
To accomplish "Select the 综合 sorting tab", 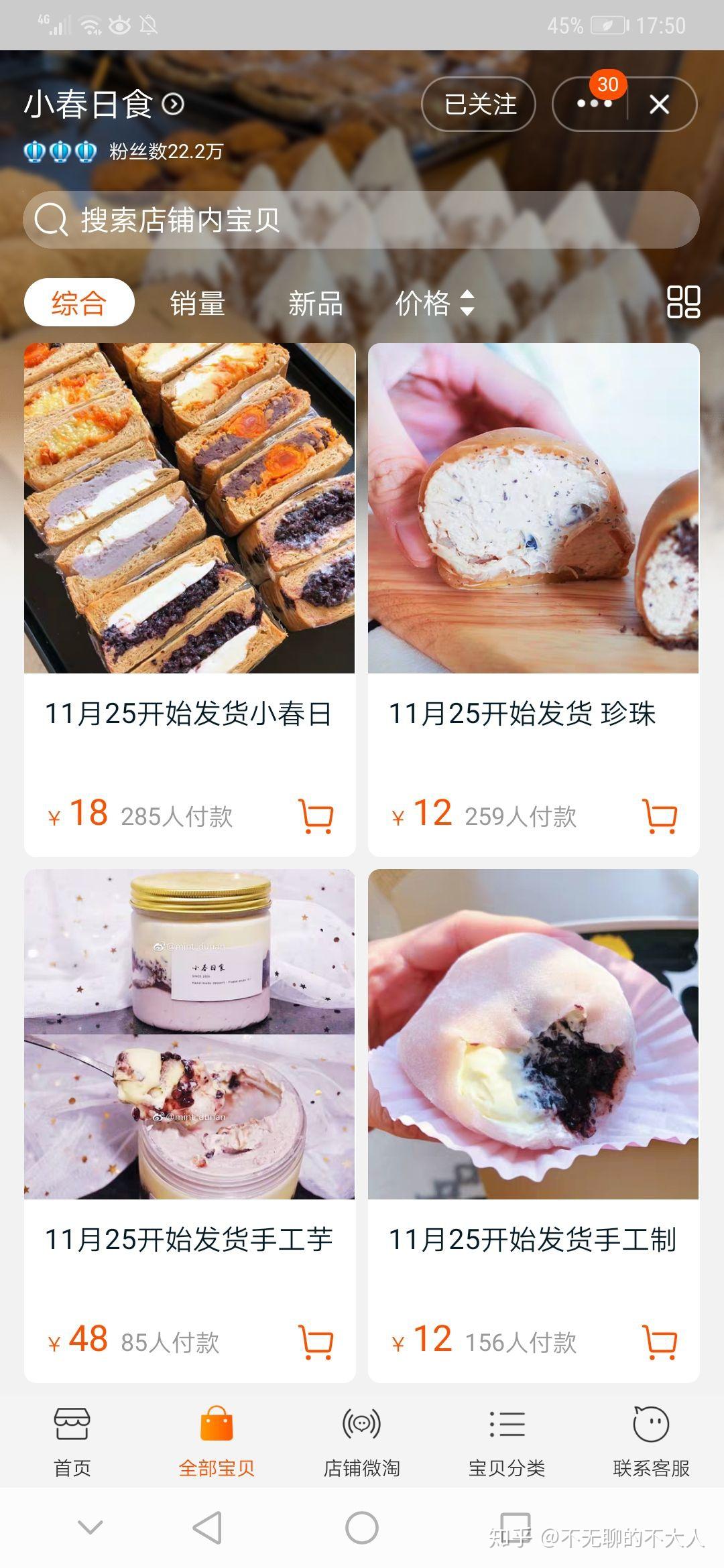I will tap(79, 303).
